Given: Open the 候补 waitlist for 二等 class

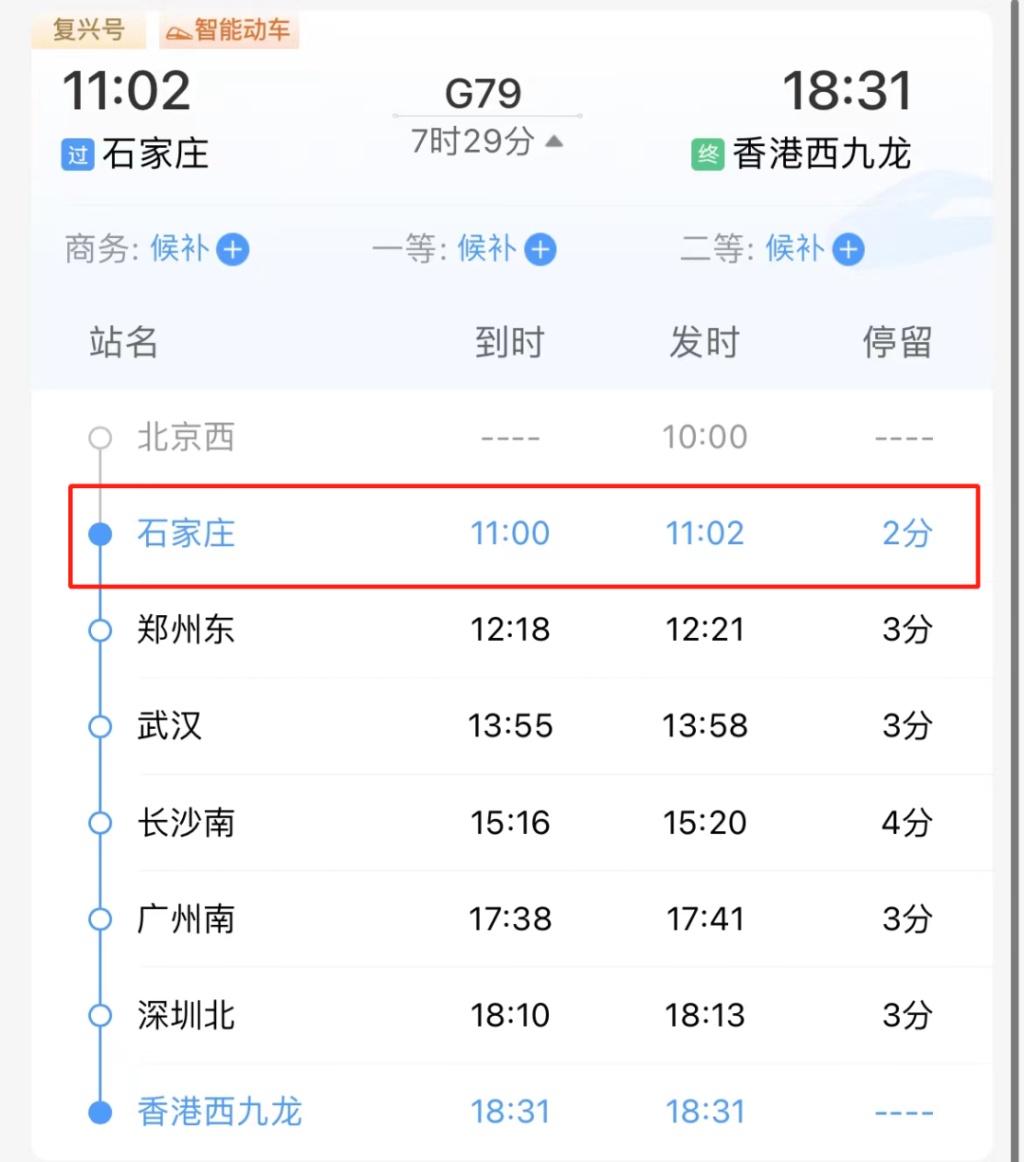Looking at the screenshot, I should [x=794, y=250].
